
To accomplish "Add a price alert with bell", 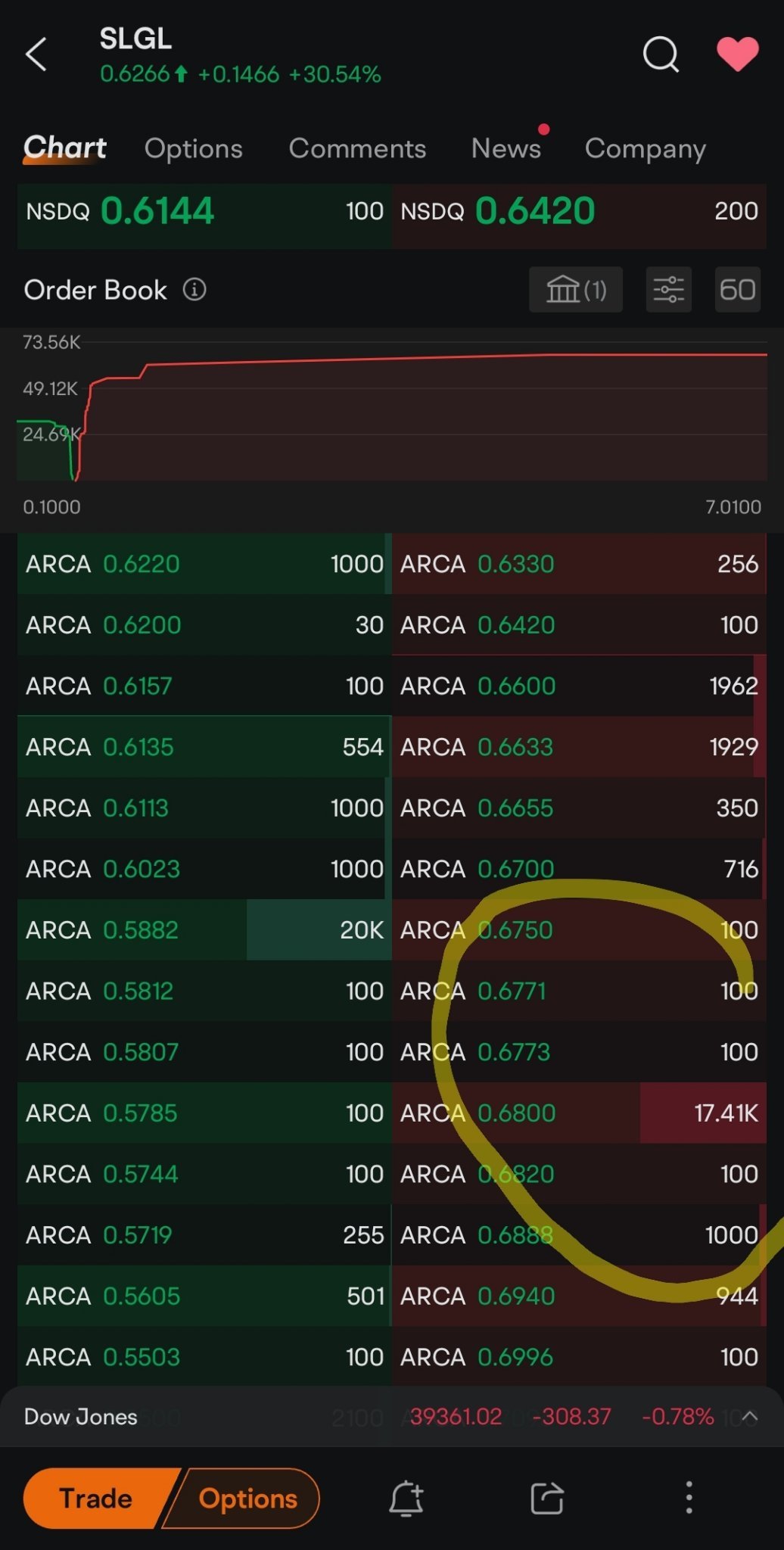I will click(406, 1498).
